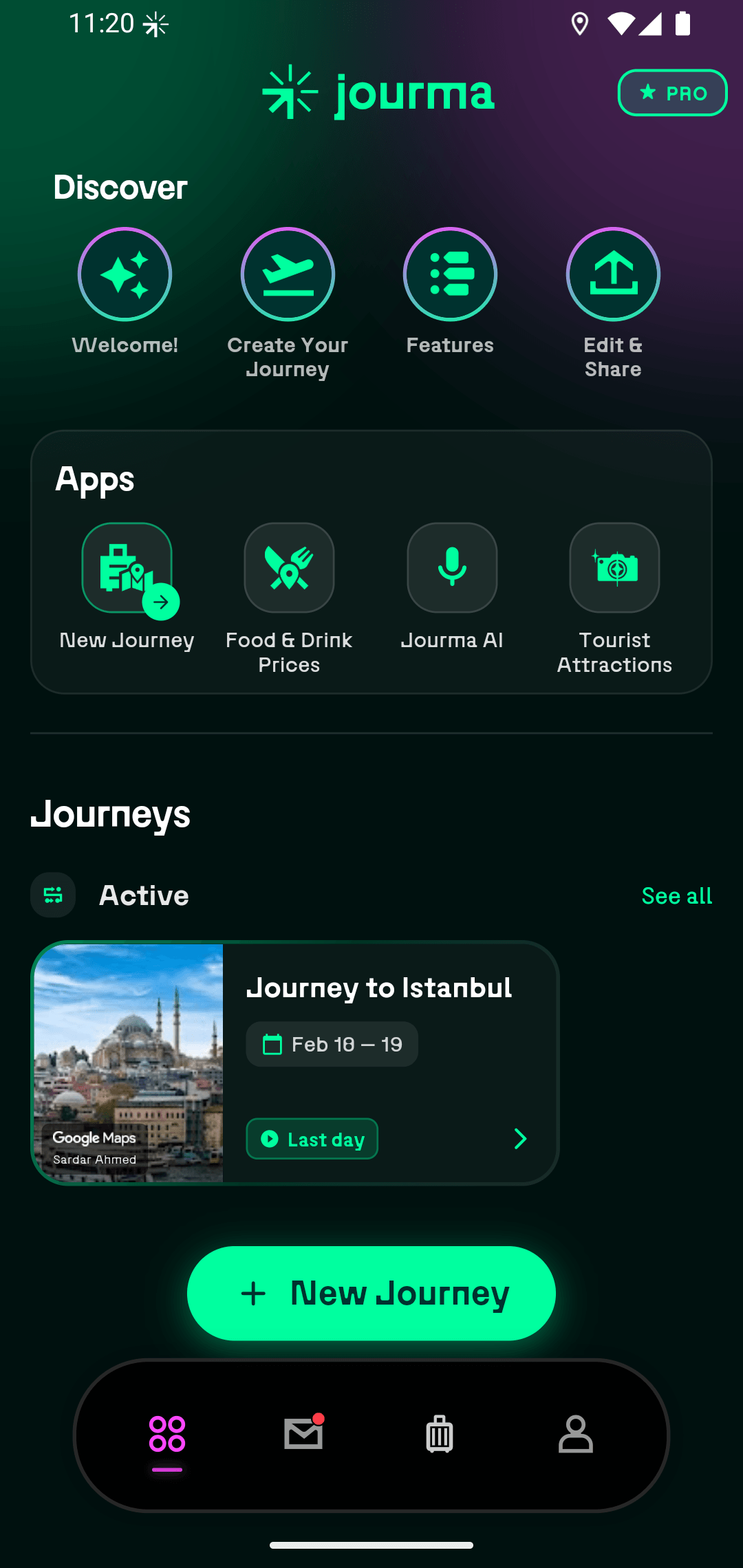Tap the Active journeys filter icon
This screenshot has height=1568, width=743.
[x=53, y=895]
